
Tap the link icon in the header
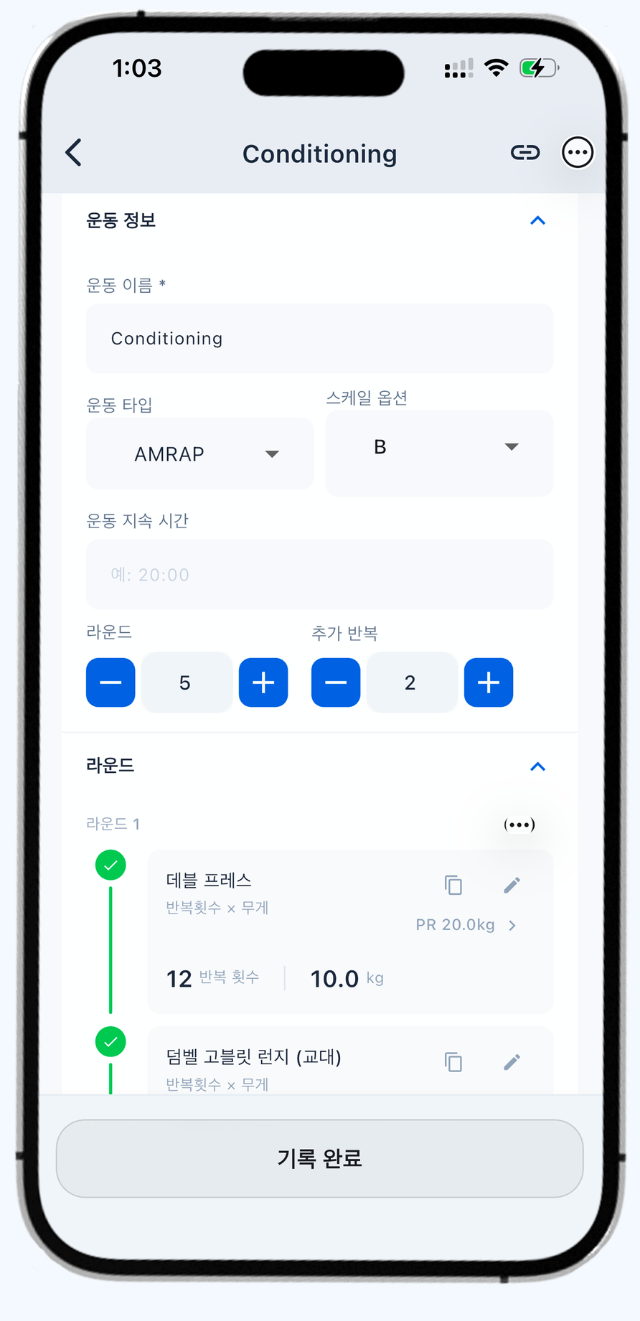tap(525, 153)
